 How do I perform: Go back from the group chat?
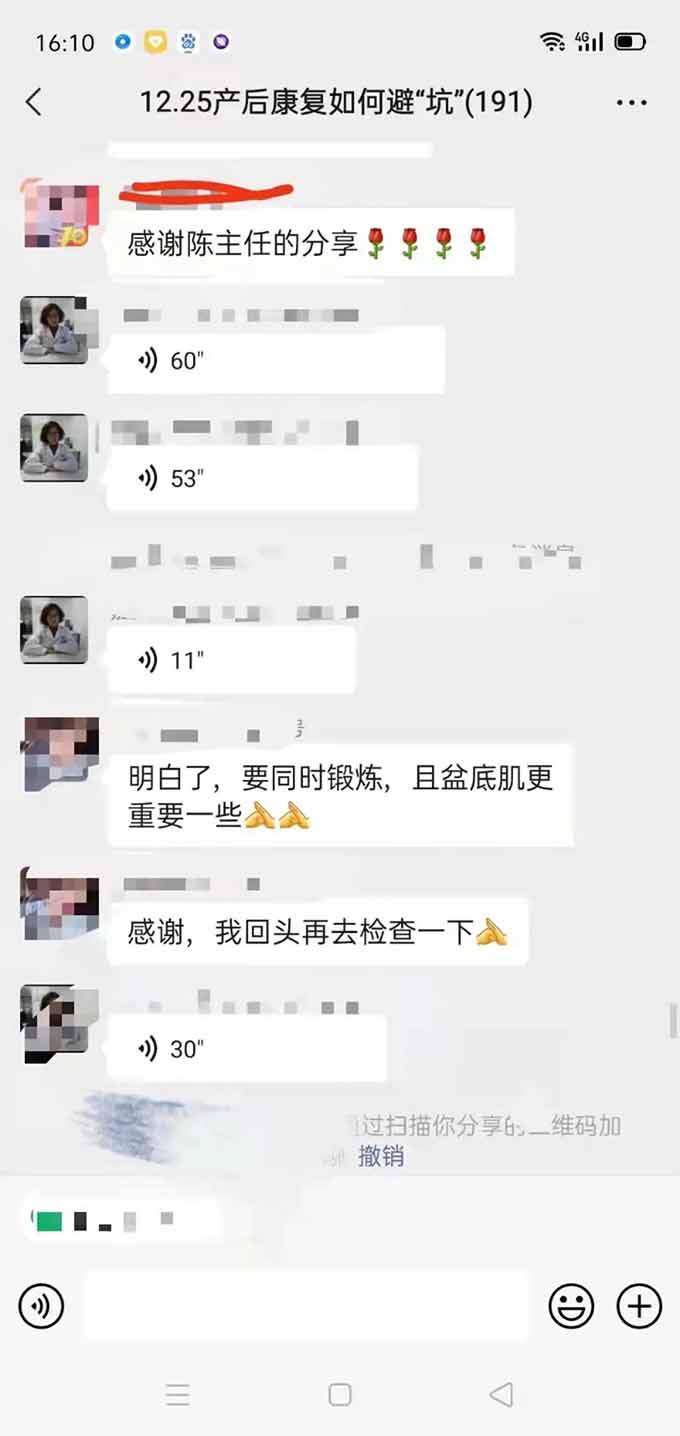coord(34,101)
